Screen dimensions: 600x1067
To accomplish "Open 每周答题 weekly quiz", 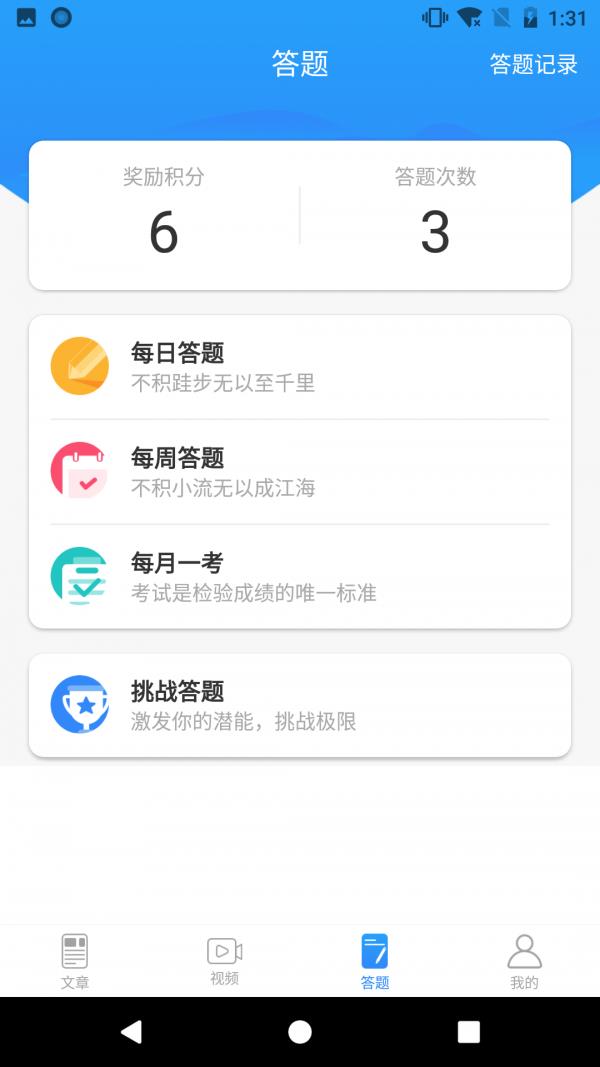I will pos(299,472).
